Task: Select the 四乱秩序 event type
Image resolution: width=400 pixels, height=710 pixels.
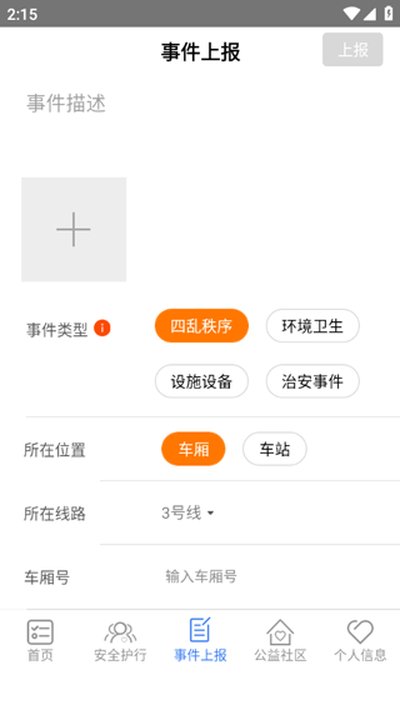Action: click(x=202, y=326)
